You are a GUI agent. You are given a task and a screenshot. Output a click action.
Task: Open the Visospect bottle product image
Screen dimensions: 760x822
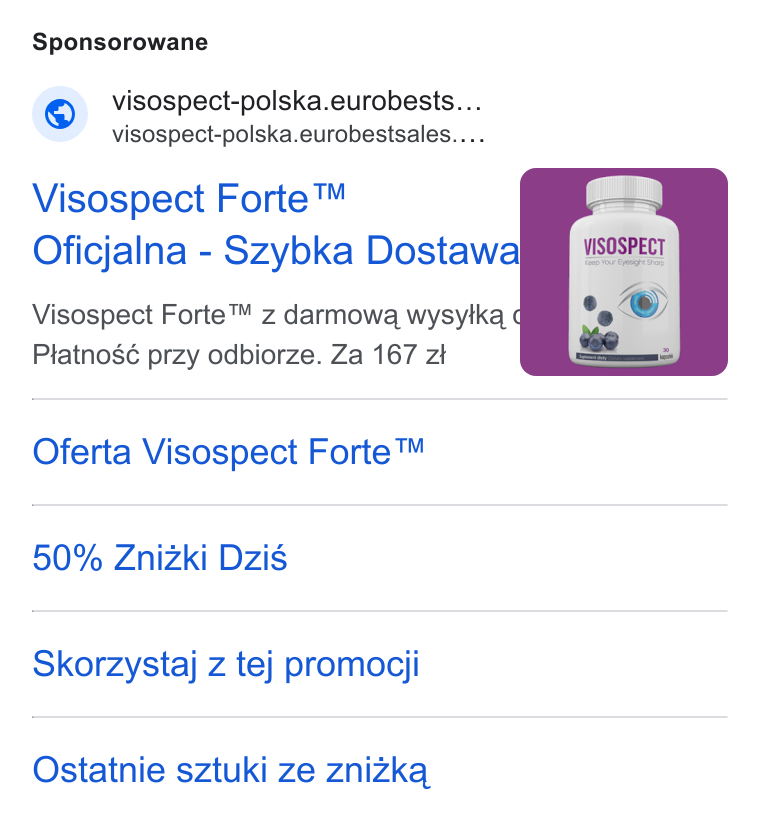(x=623, y=272)
